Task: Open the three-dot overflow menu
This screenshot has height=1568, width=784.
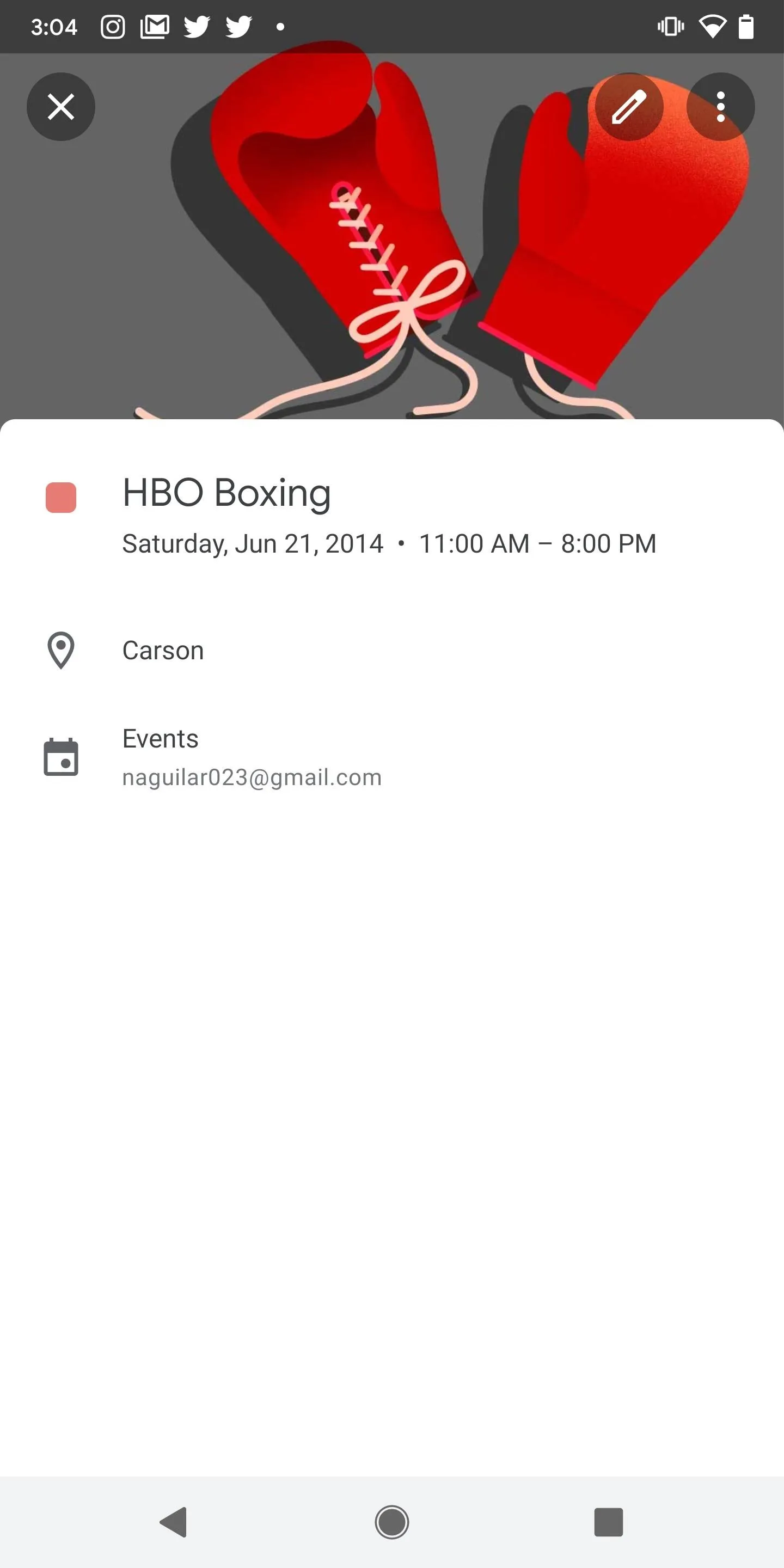Action: [x=721, y=107]
